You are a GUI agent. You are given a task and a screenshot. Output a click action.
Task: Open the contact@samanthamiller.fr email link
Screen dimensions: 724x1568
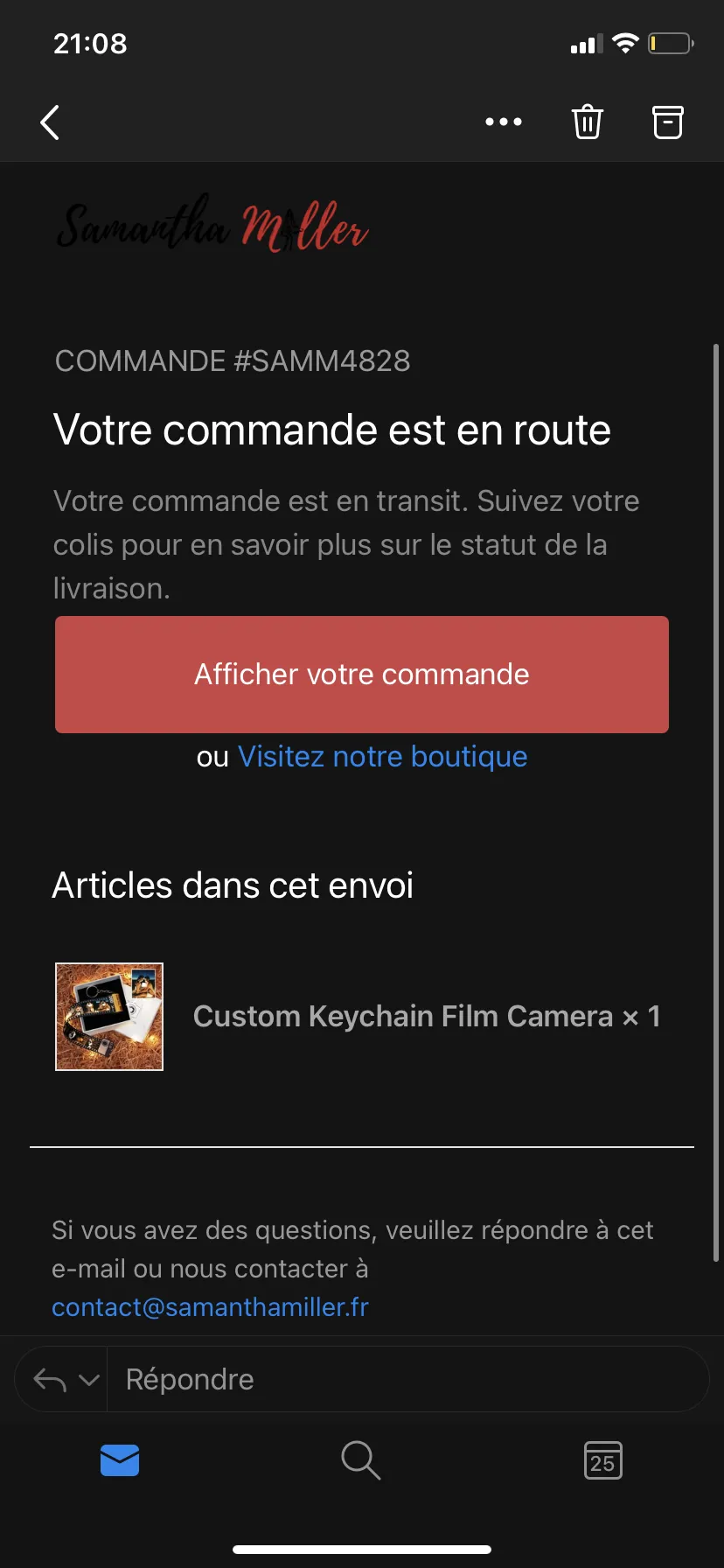point(210,1307)
